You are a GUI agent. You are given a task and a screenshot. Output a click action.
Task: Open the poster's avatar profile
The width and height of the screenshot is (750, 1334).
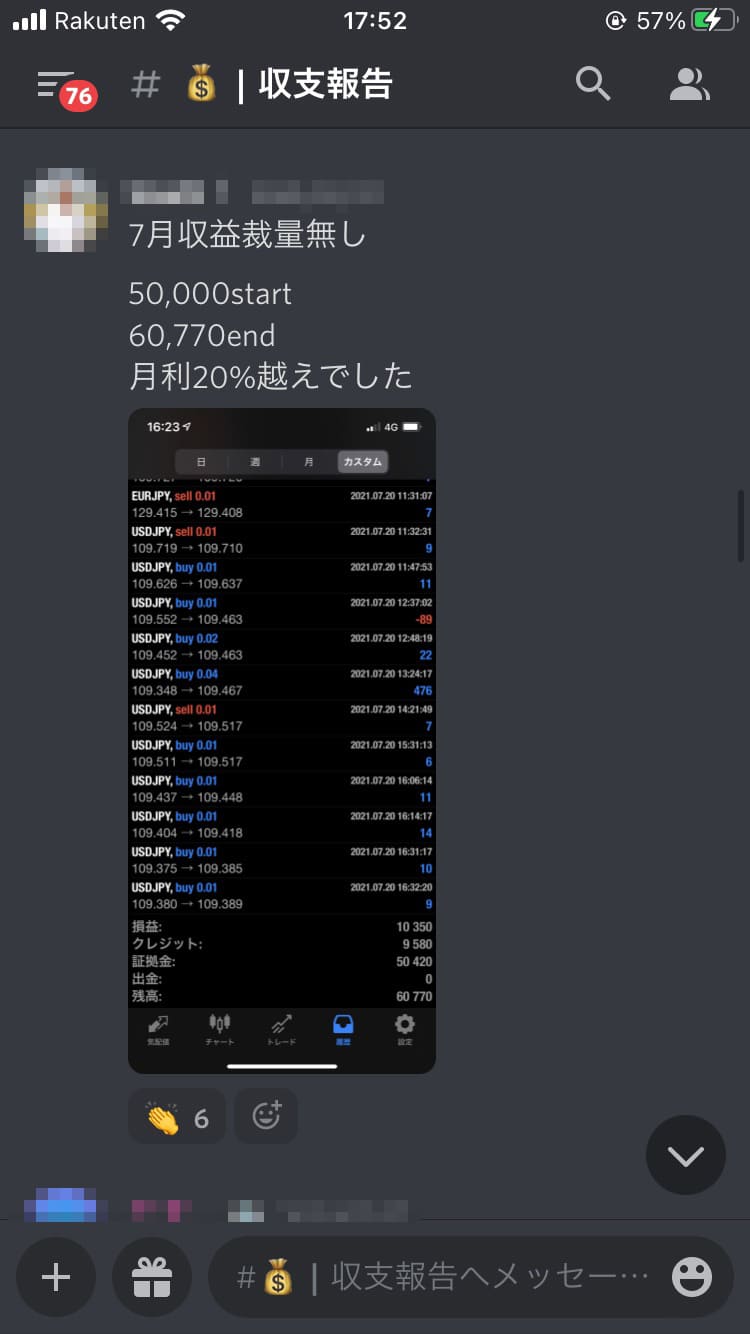(65, 211)
